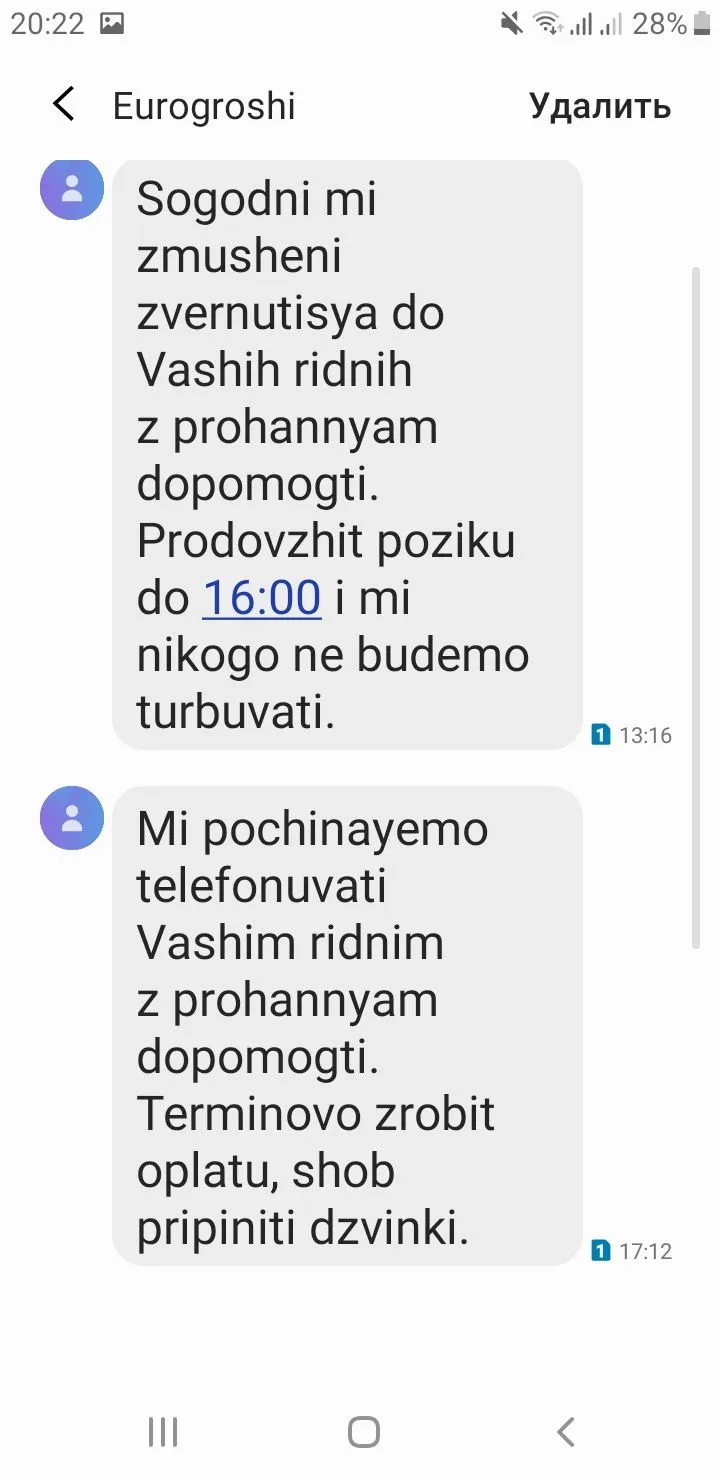Go back from the Eurogroshi conversation
Screen dimensions: 720x1480
pyautogui.click(x=64, y=104)
